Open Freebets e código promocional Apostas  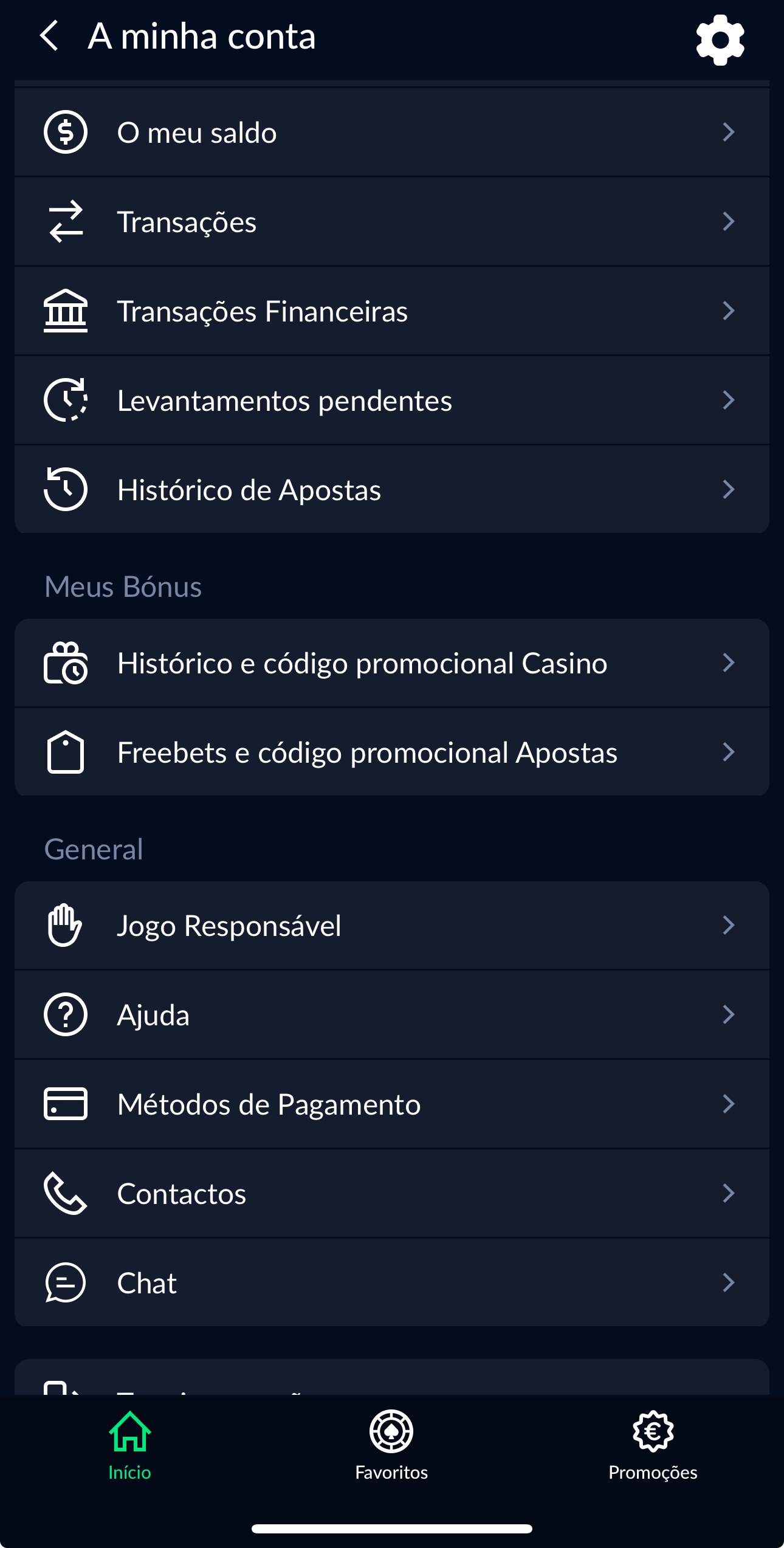click(392, 752)
